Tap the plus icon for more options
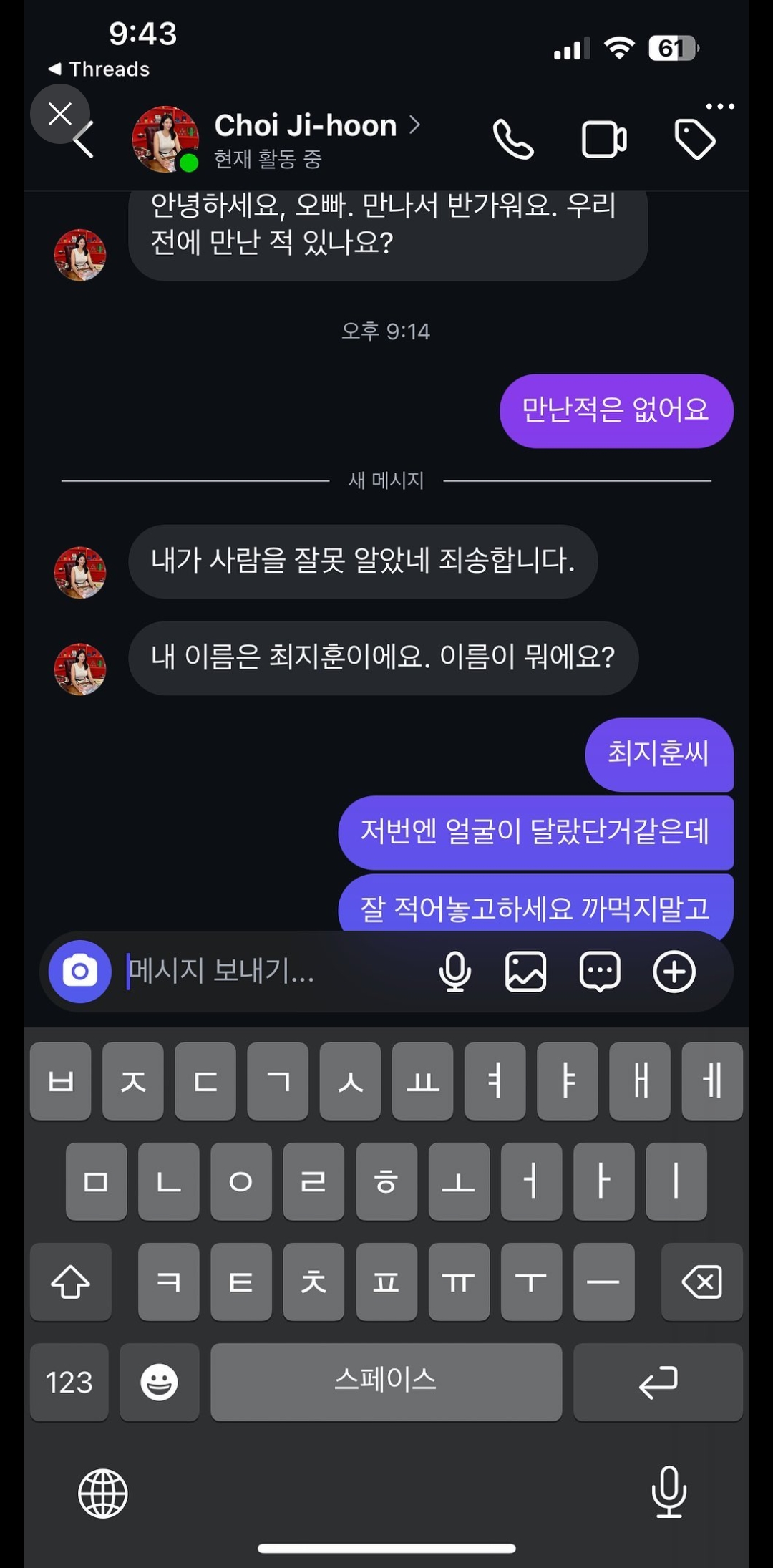Screen dimensions: 773x1568 click(x=674, y=972)
